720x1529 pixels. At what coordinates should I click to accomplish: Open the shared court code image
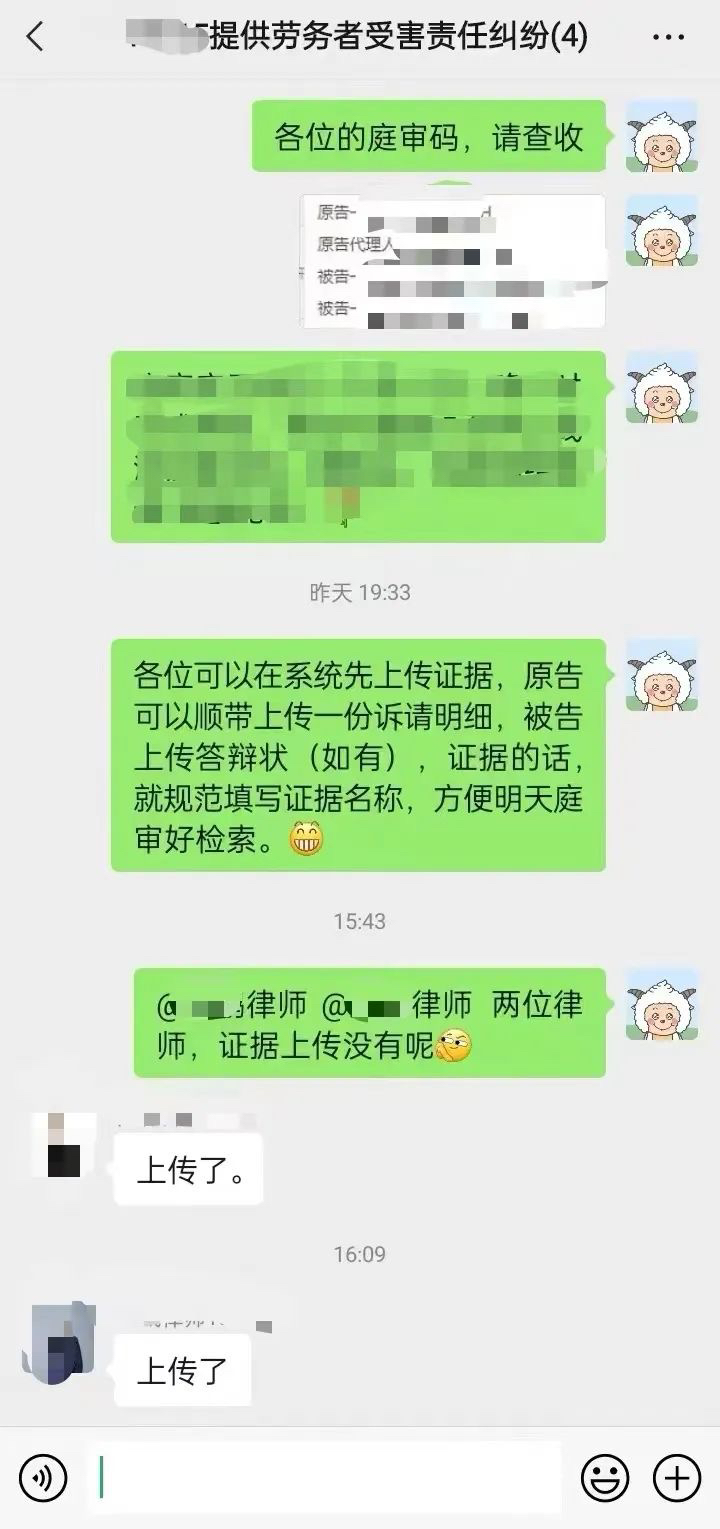(x=453, y=262)
